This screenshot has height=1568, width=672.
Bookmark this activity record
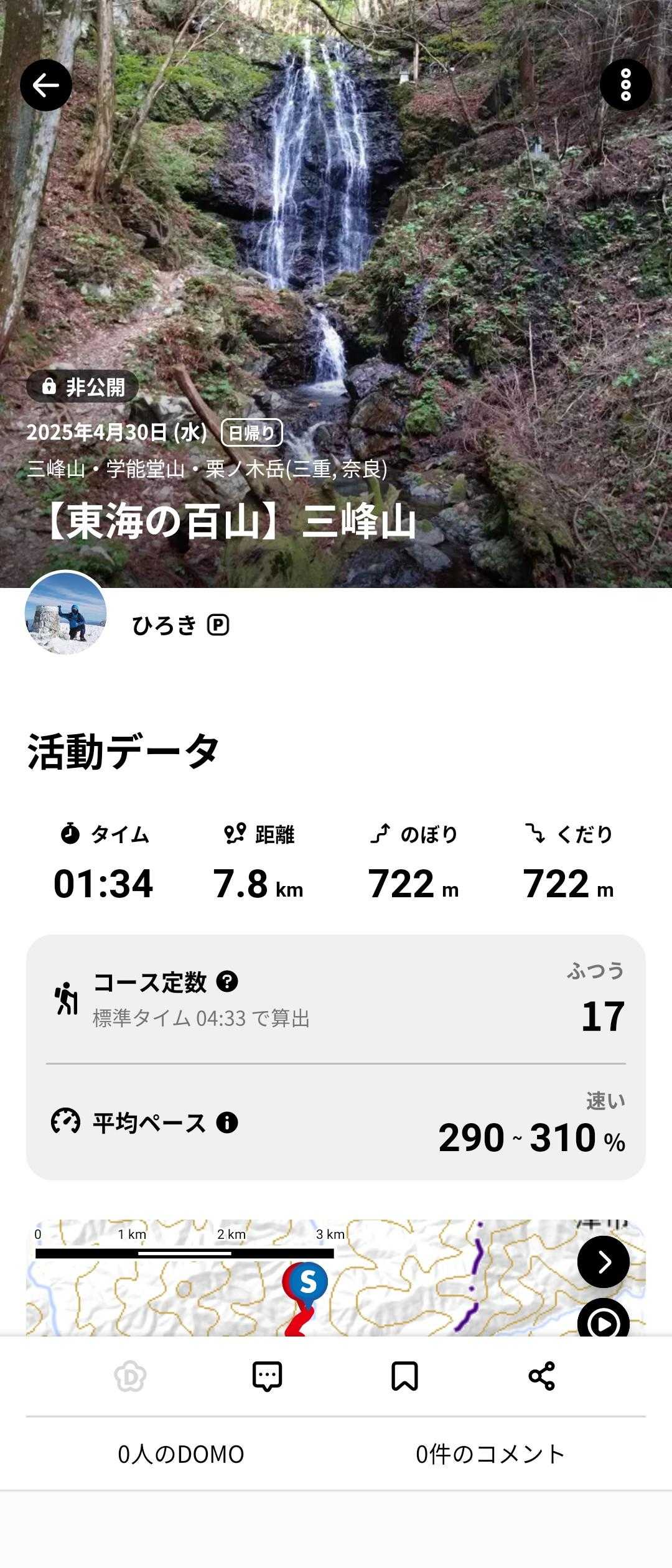coord(404,1376)
